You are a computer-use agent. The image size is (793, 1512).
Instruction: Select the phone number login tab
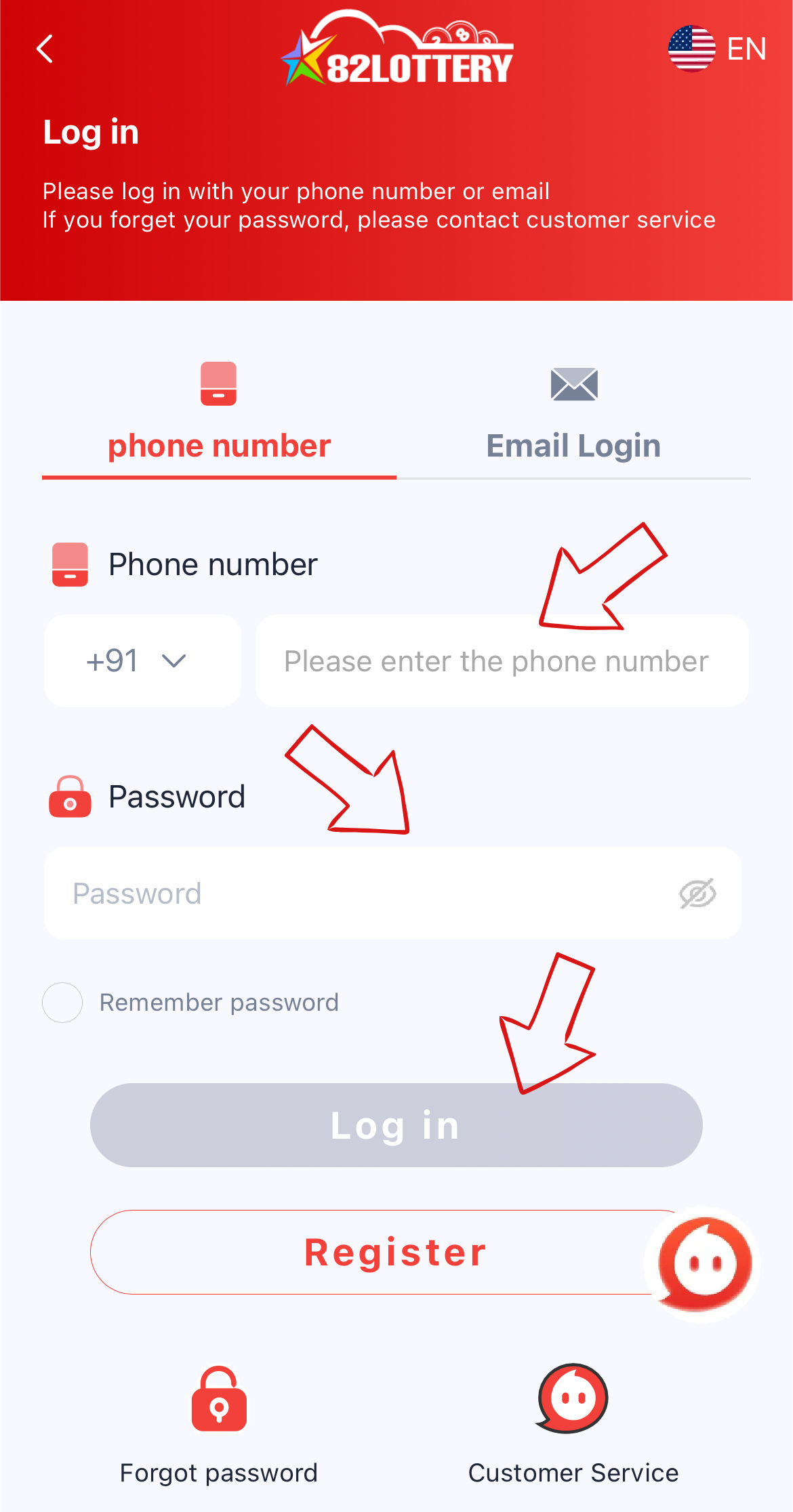219,445
